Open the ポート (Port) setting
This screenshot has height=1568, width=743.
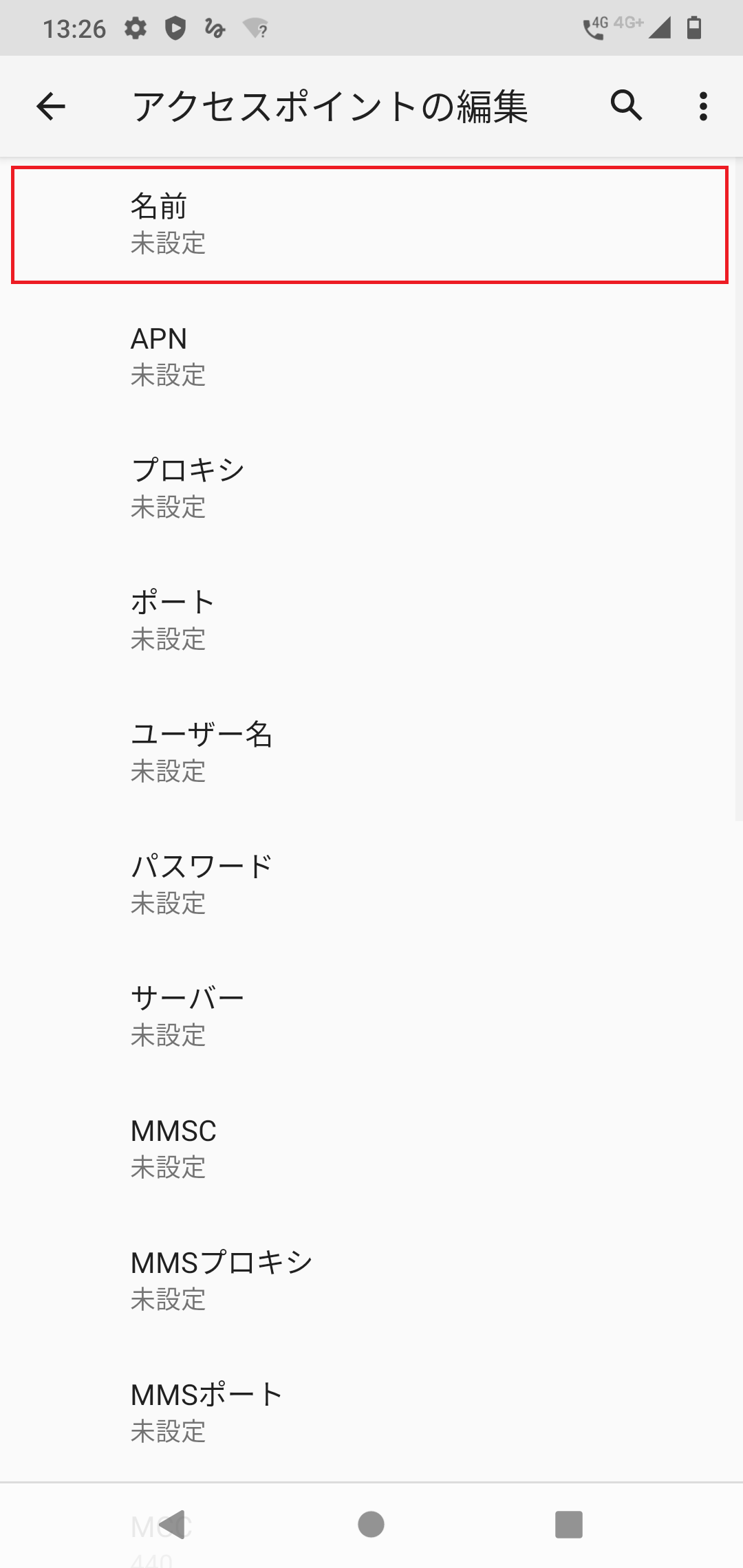pos(371,619)
